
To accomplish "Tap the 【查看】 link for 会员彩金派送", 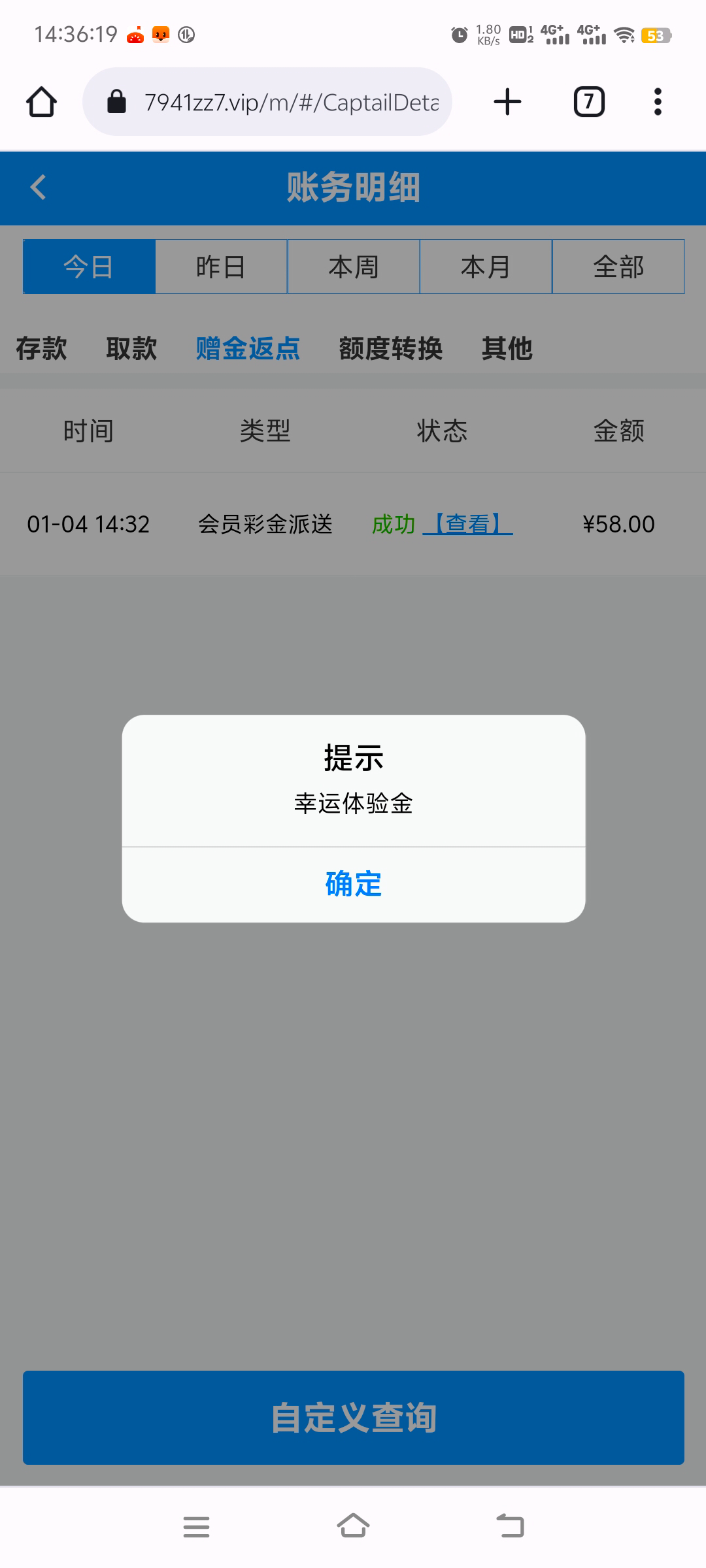I will tap(467, 524).
